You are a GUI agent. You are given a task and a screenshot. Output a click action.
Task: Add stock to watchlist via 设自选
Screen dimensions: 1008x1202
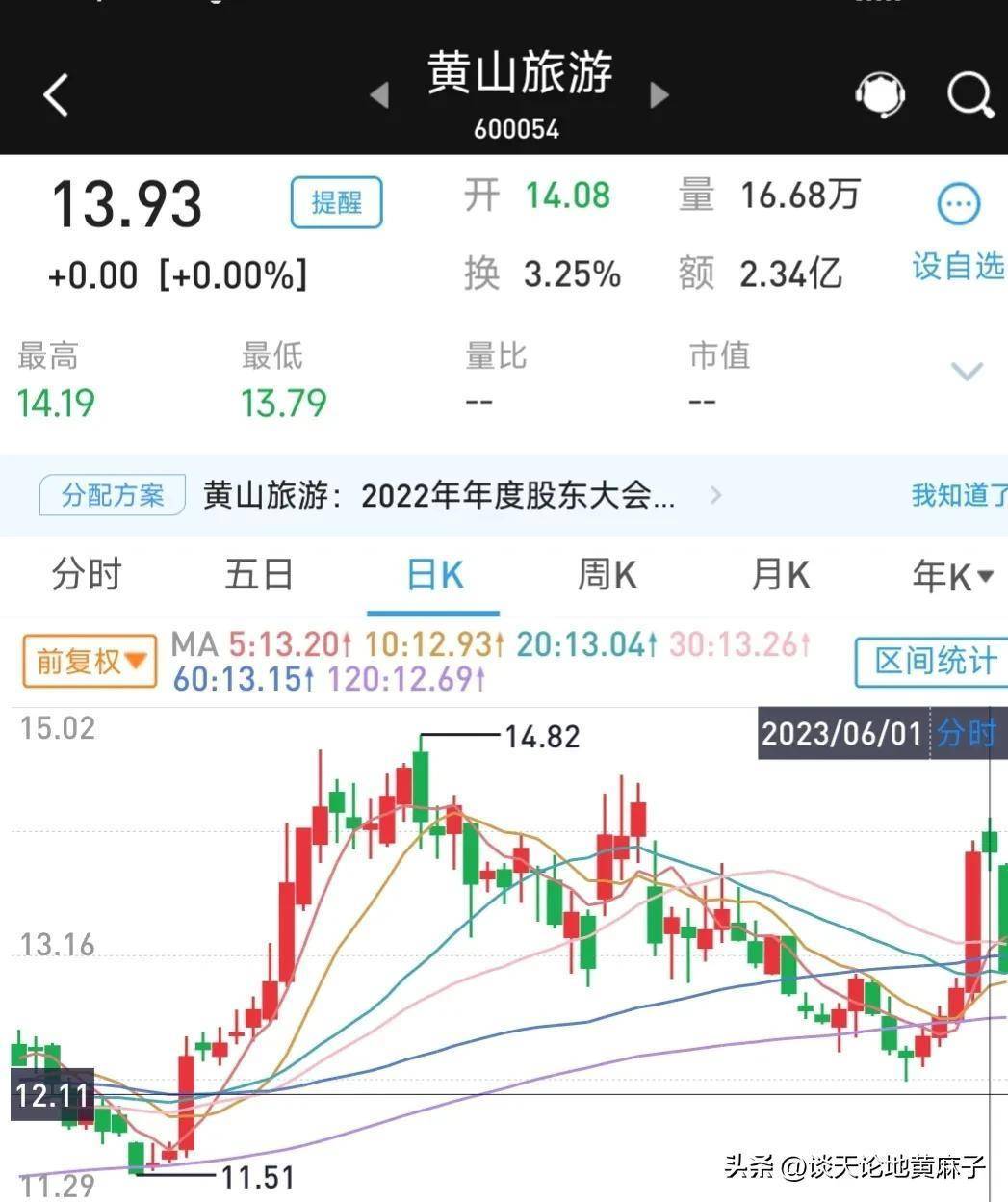click(x=958, y=231)
